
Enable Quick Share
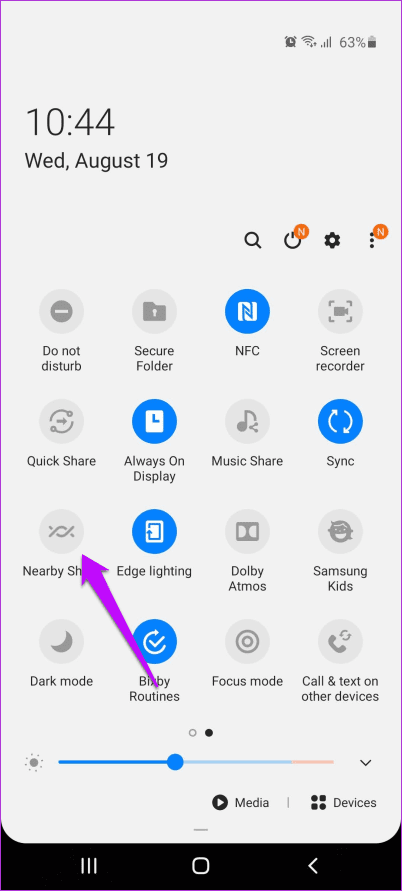point(61,422)
